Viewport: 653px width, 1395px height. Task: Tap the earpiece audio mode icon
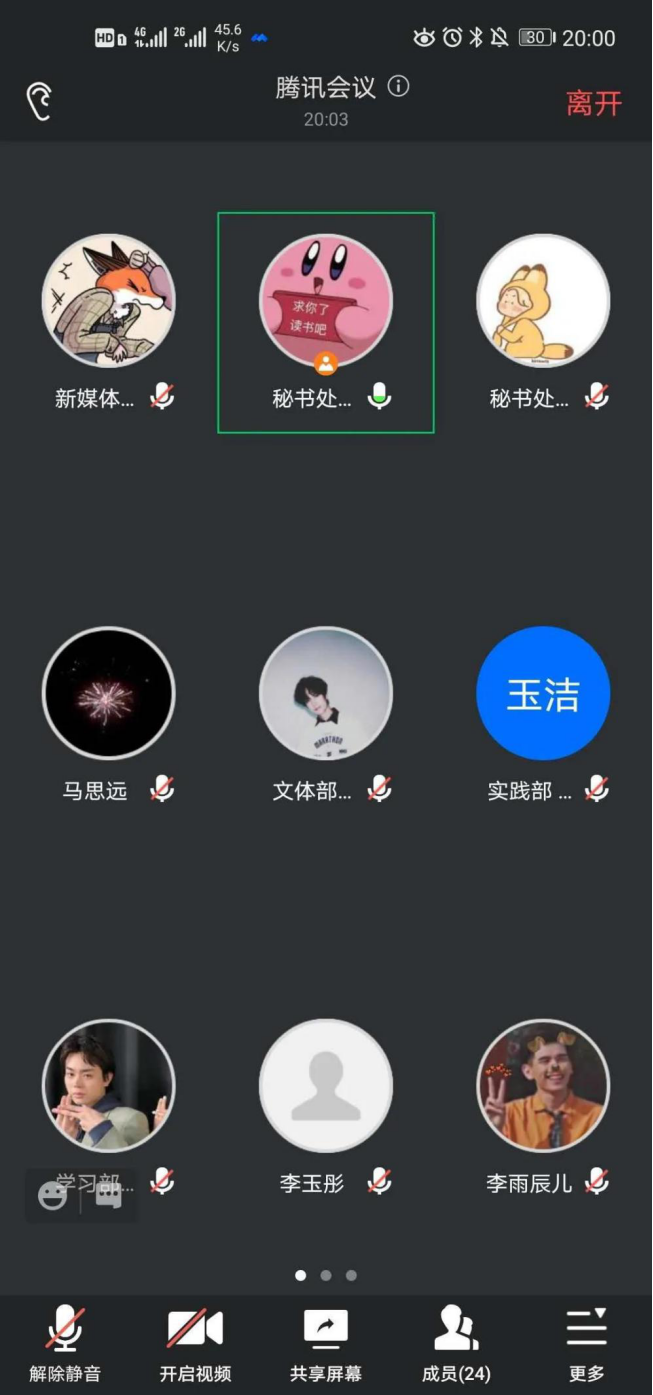tap(39, 102)
